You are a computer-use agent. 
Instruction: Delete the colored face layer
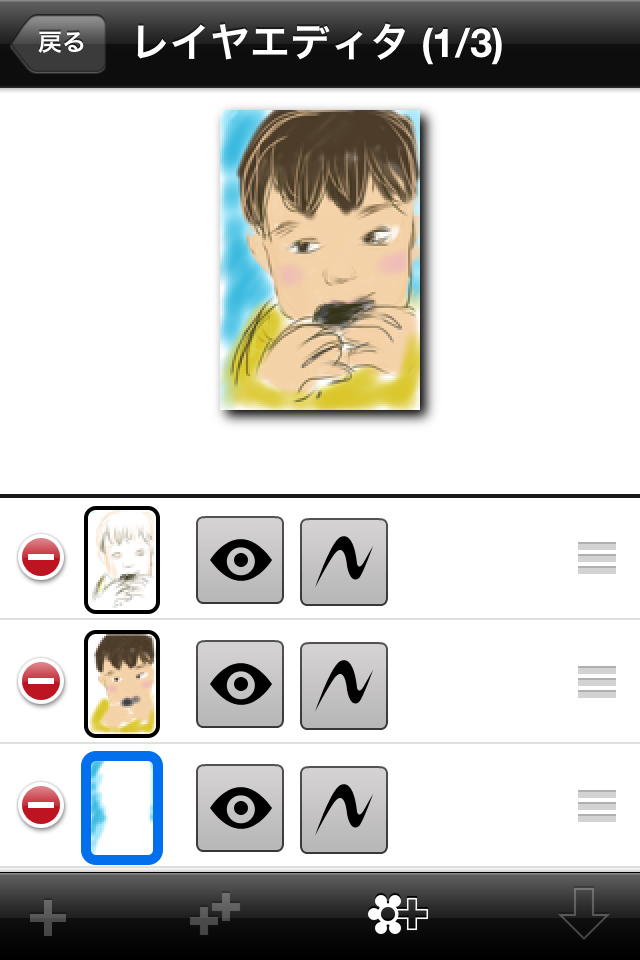41,682
